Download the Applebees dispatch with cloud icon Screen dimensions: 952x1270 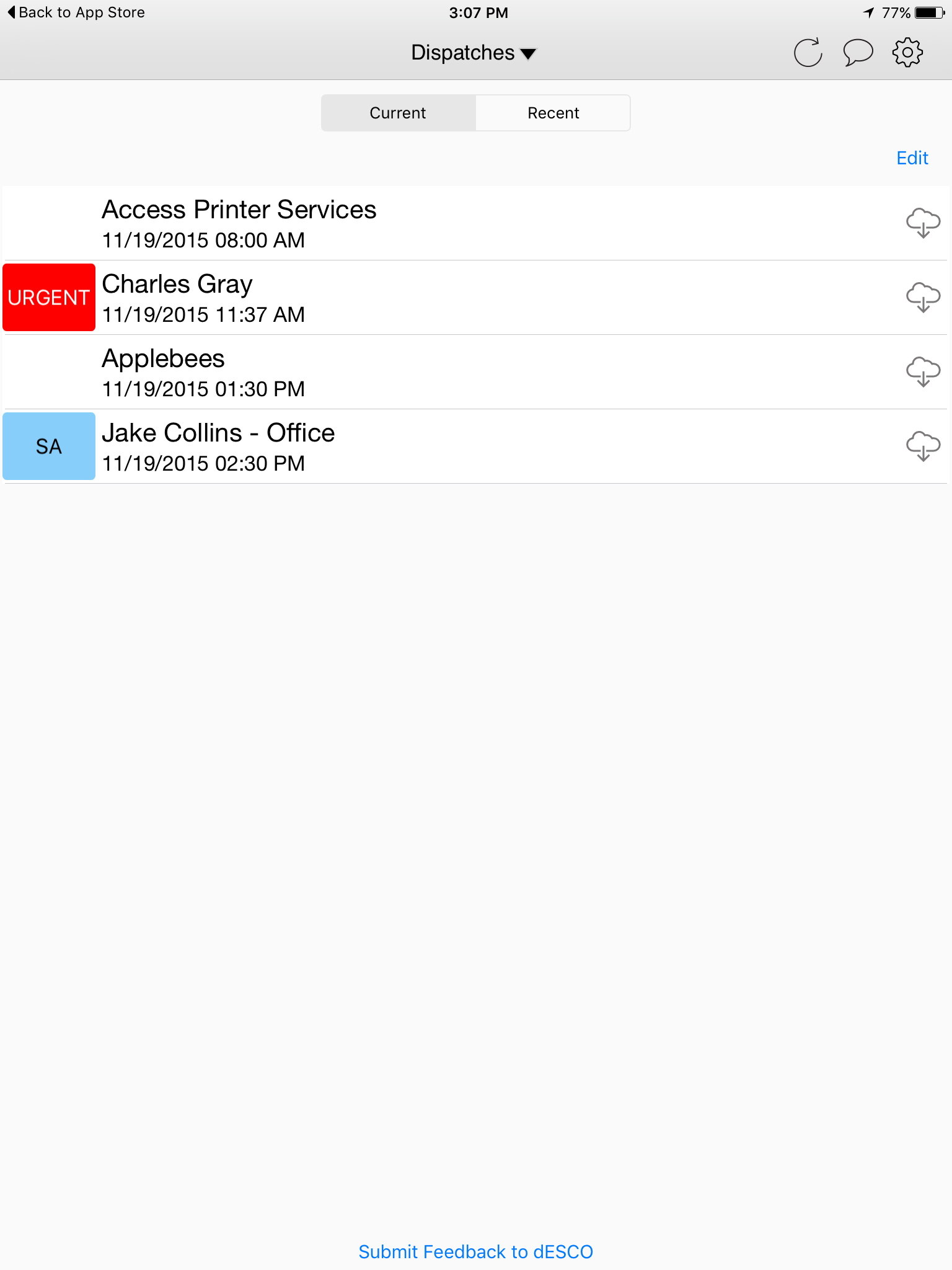click(923, 371)
